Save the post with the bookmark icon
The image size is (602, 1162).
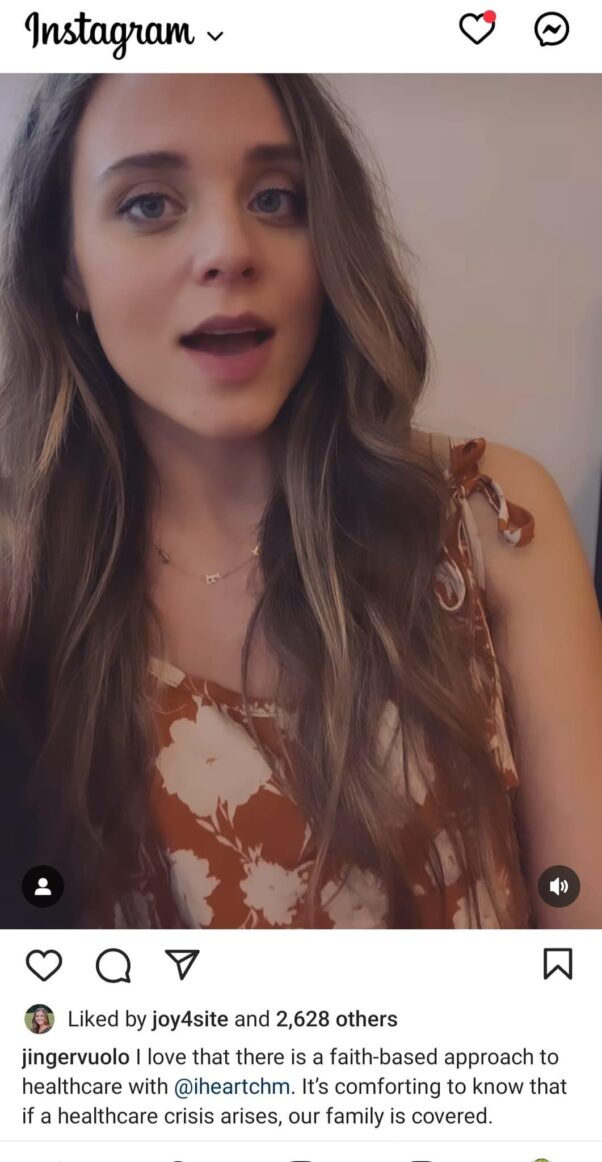[557, 964]
